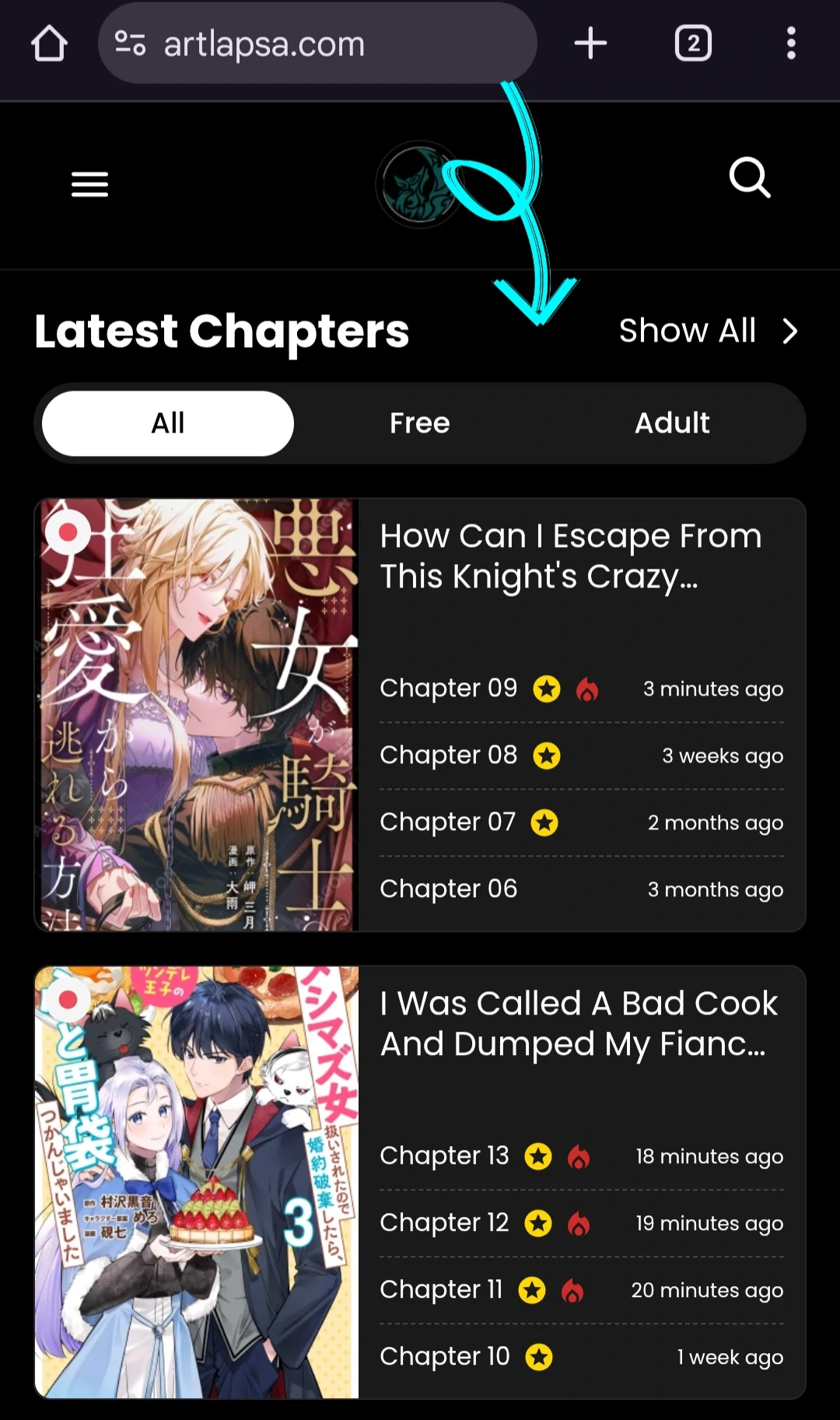Read Chapter 13 posted 18 minutes ago

444,1156
